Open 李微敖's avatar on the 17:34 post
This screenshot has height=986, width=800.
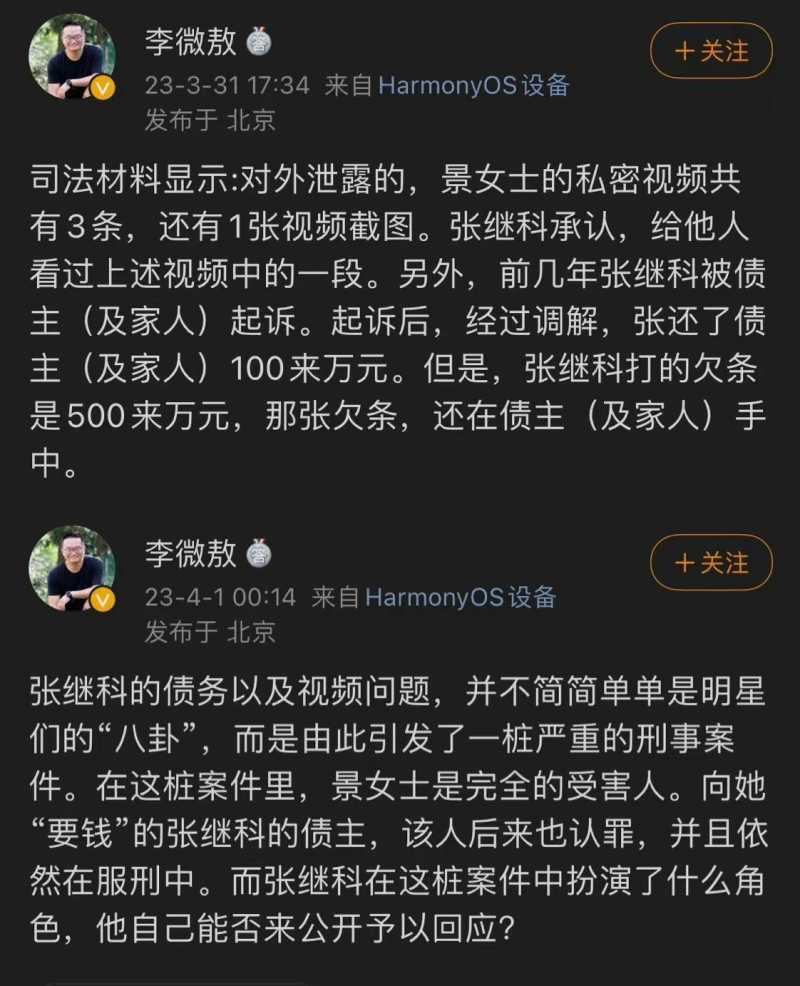(x=72, y=57)
